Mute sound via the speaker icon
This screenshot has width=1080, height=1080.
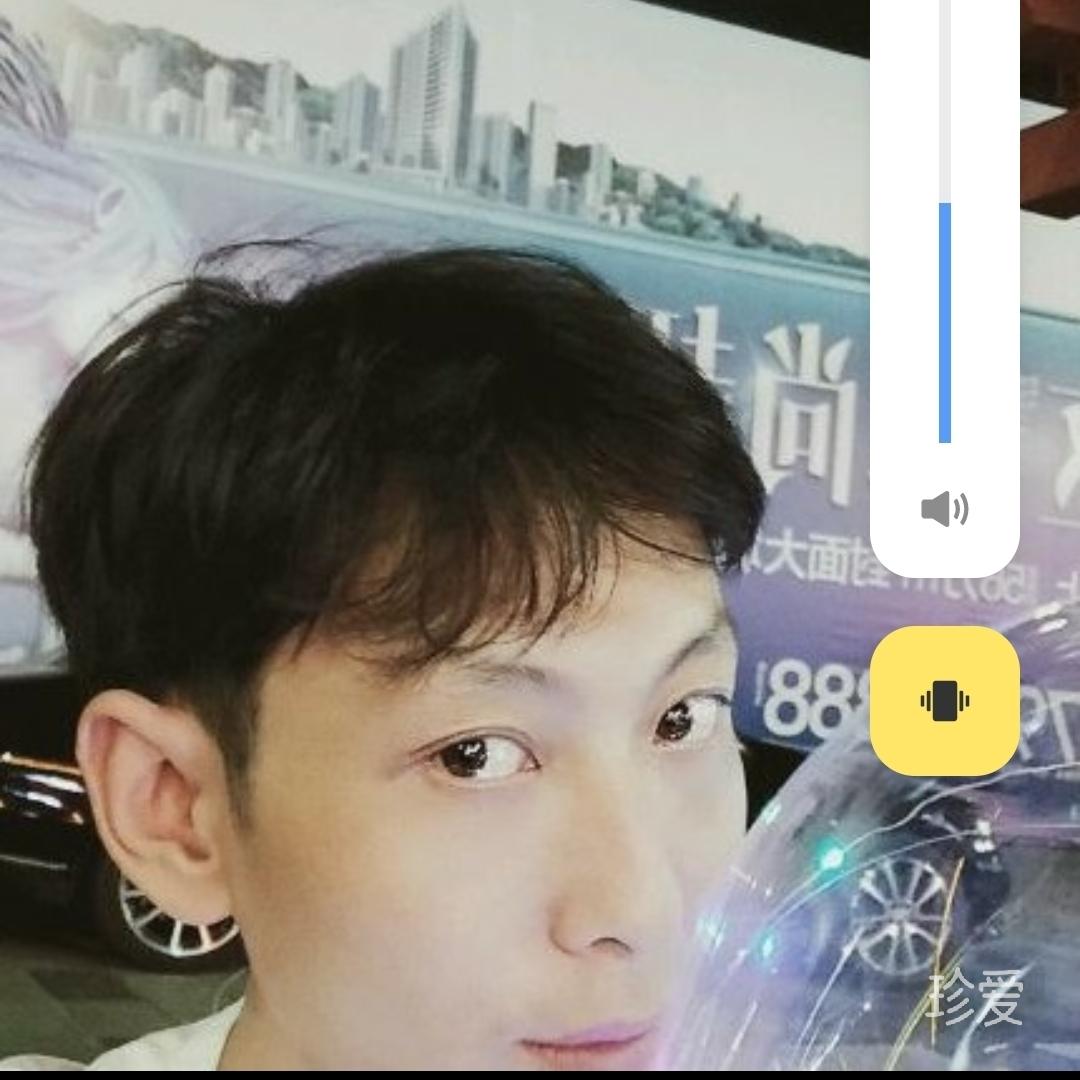coord(944,509)
